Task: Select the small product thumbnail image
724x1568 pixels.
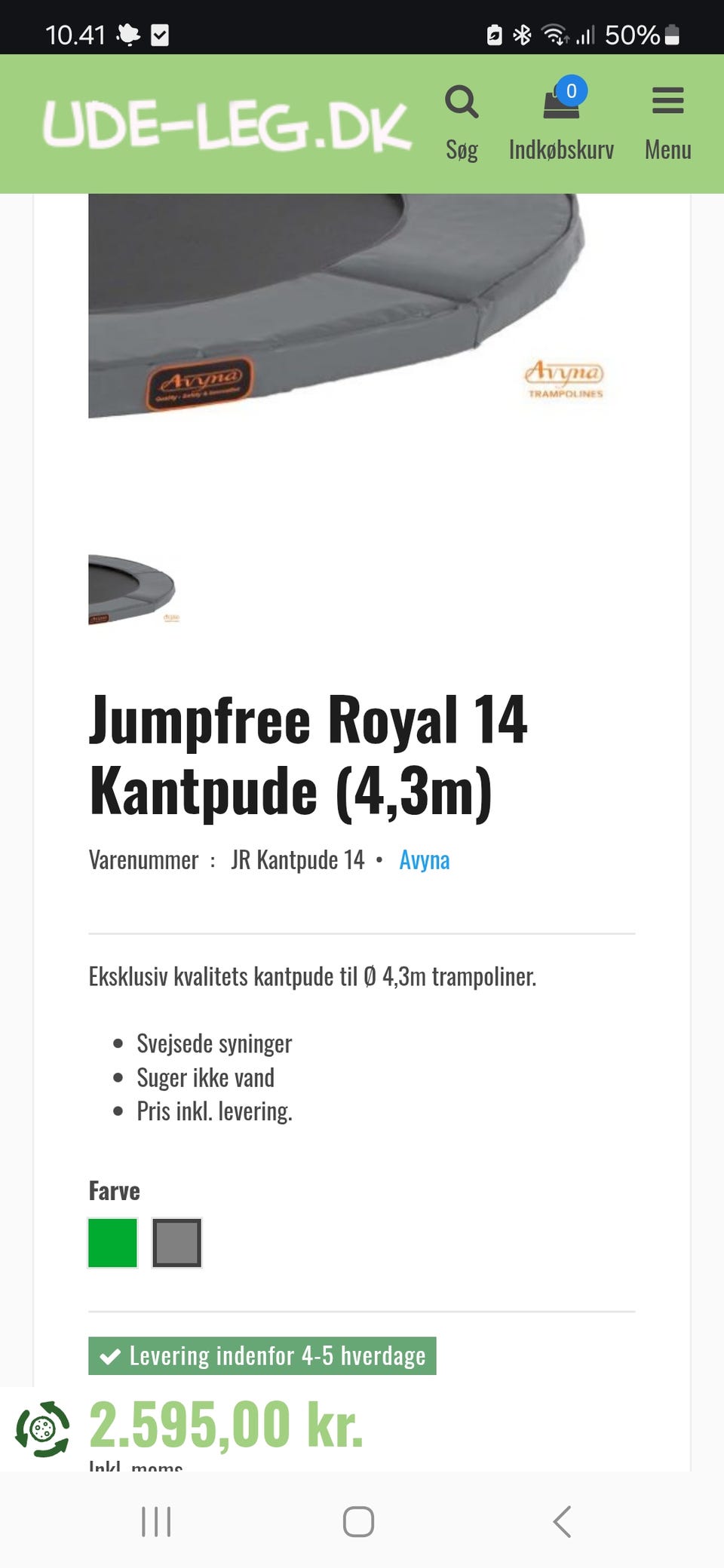Action: pos(133,589)
